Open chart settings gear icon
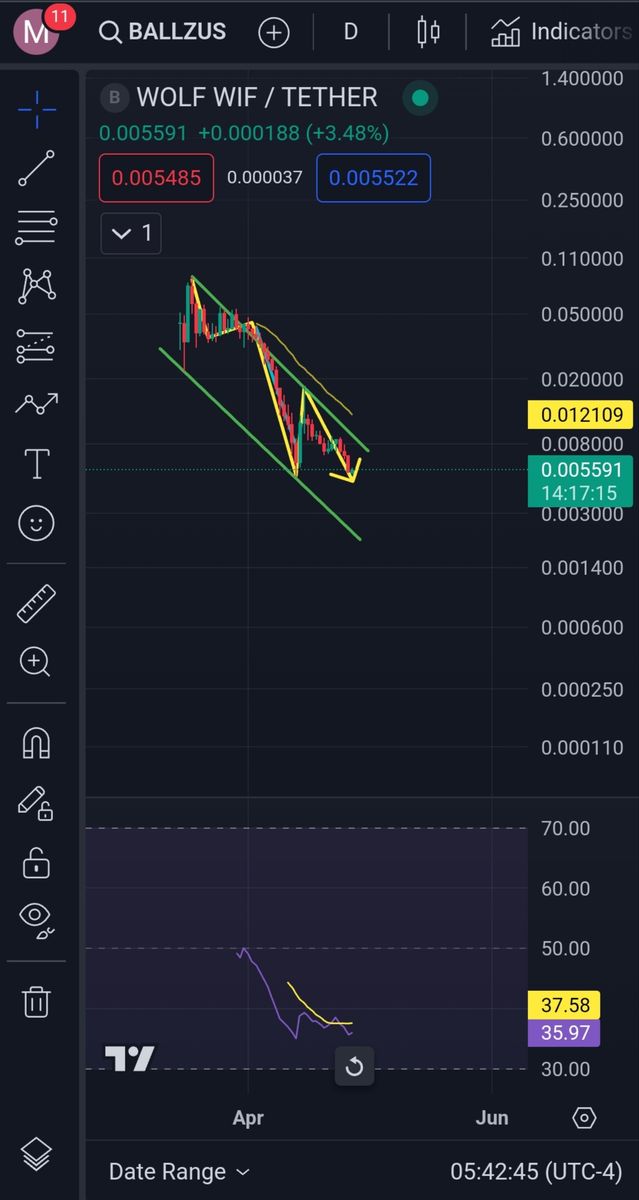Viewport: 639px width, 1200px height. tap(584, 1117)
